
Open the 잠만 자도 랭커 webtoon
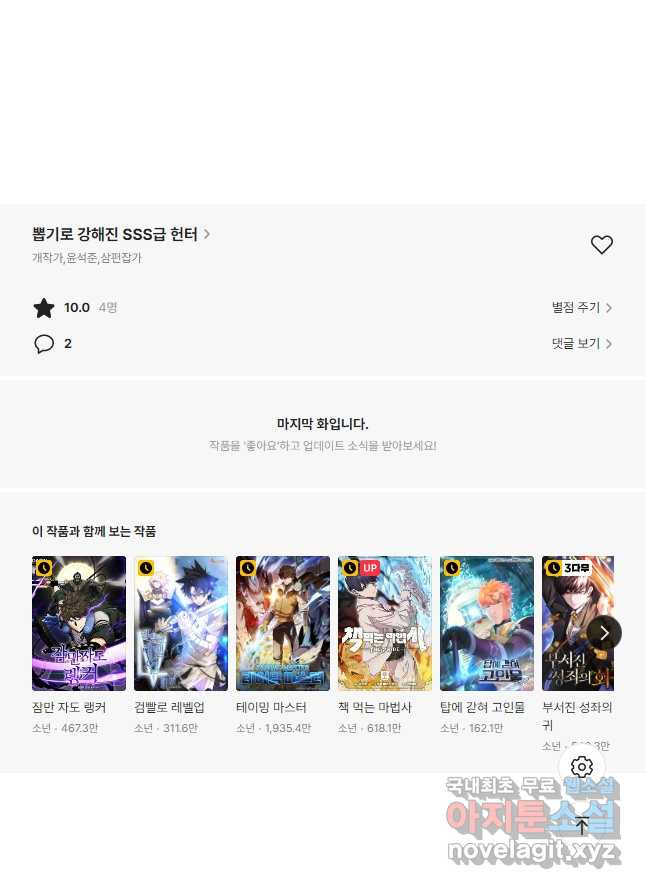point(79,623)
